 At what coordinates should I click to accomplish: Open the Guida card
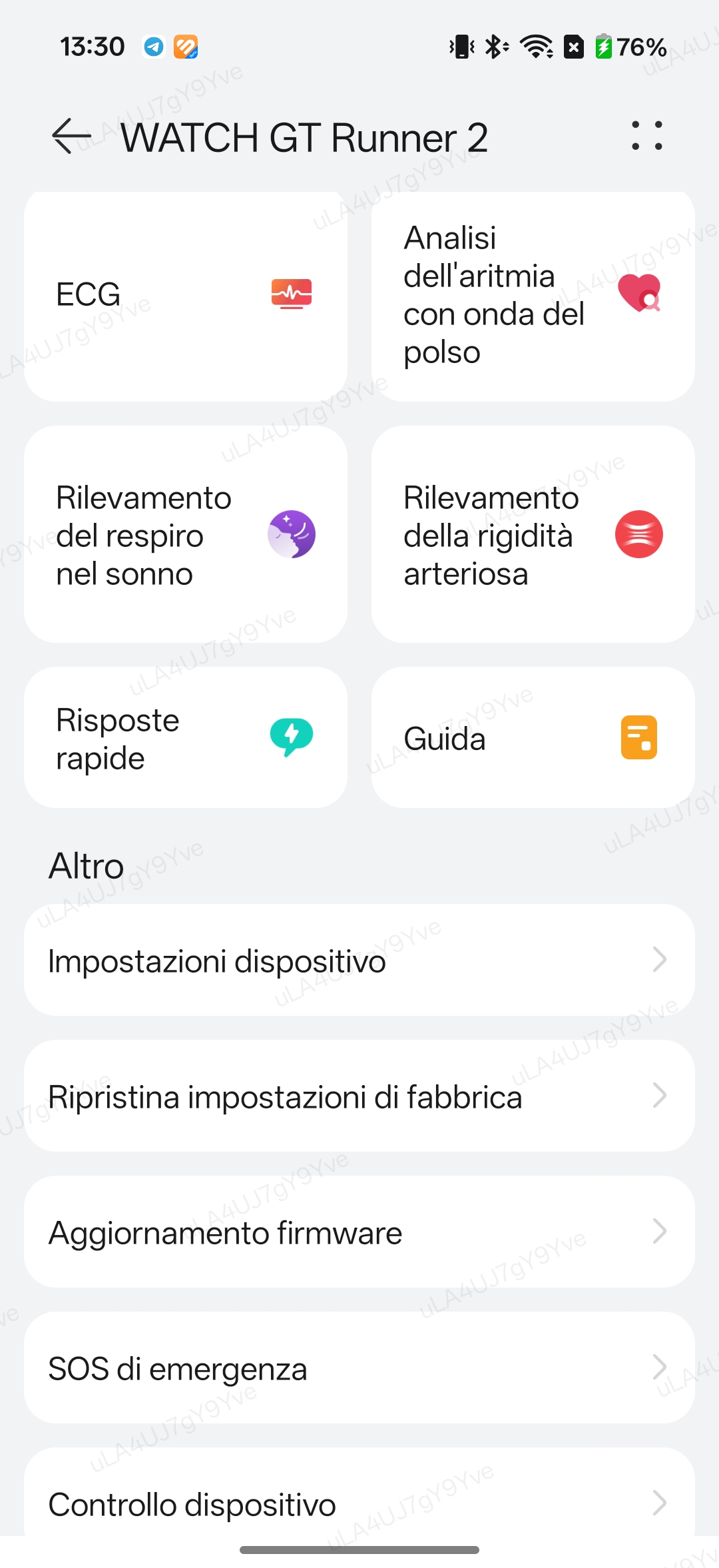tap(533, 738)
